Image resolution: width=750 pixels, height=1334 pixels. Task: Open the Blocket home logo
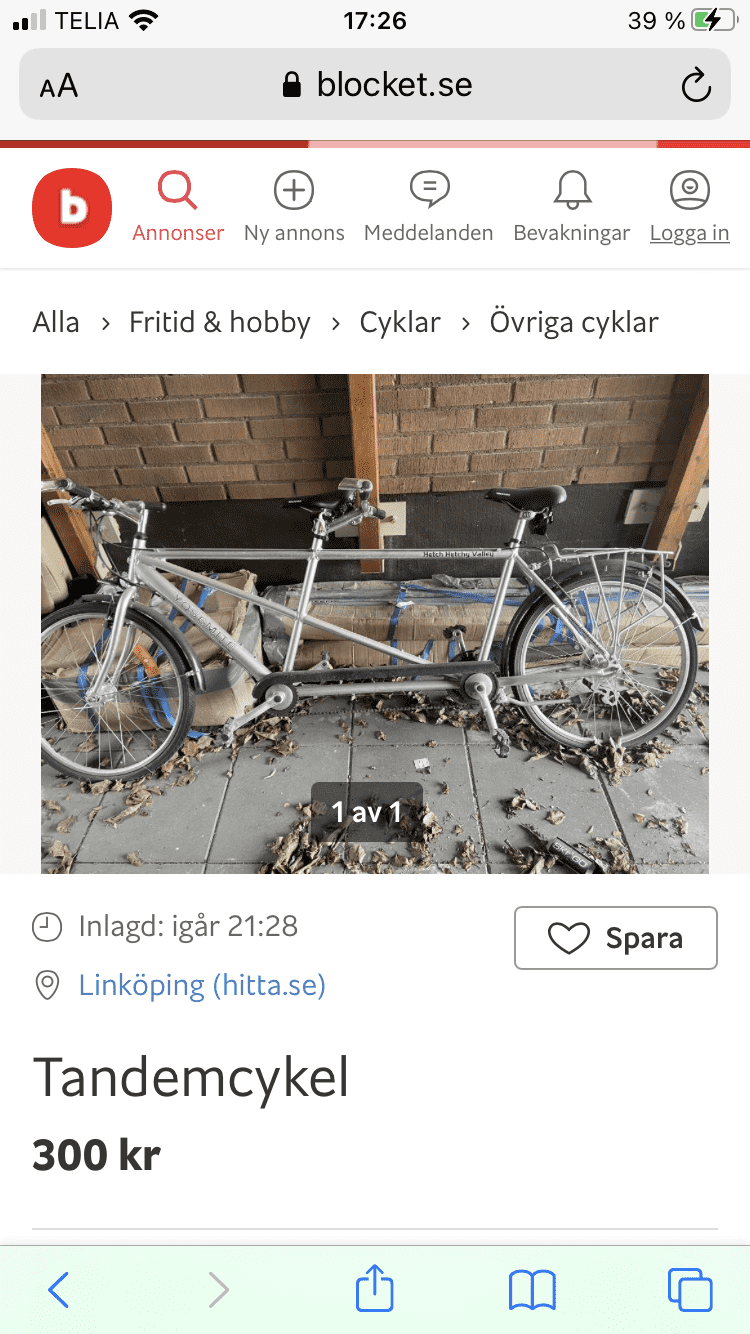tap(72, 208)
